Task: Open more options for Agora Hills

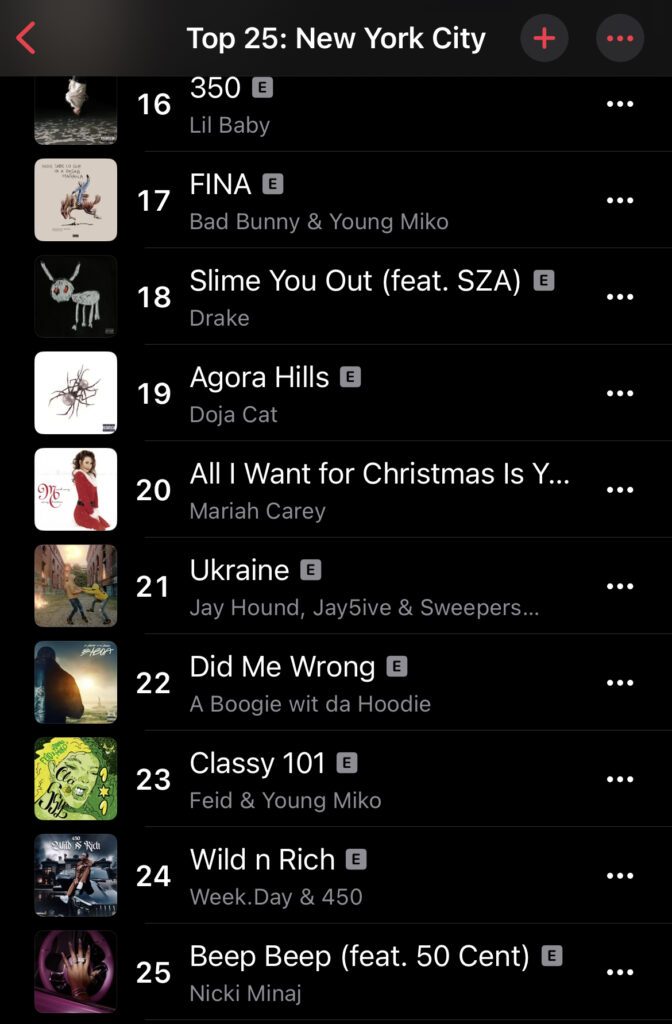Action: coord(620,393)
